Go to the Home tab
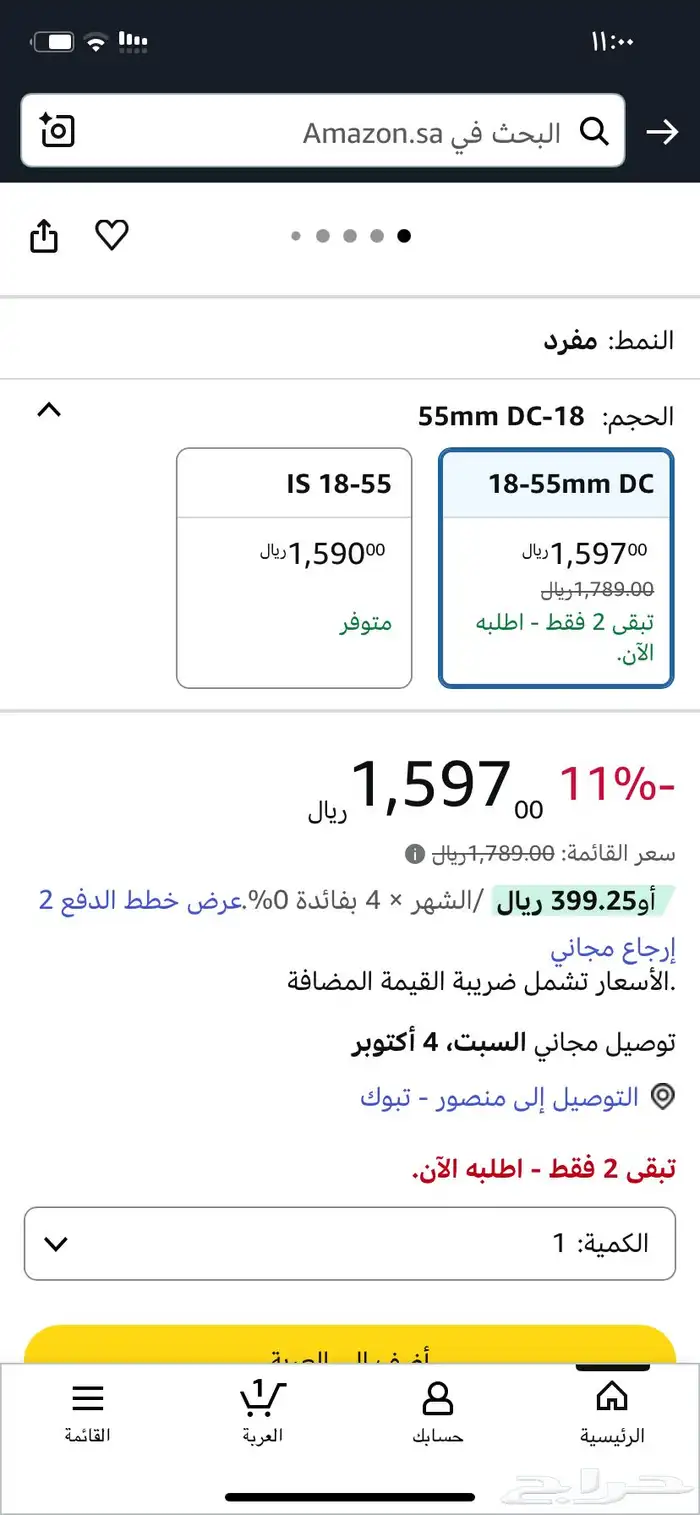This screenshot has width=700, height=1515. (612, 1412)
